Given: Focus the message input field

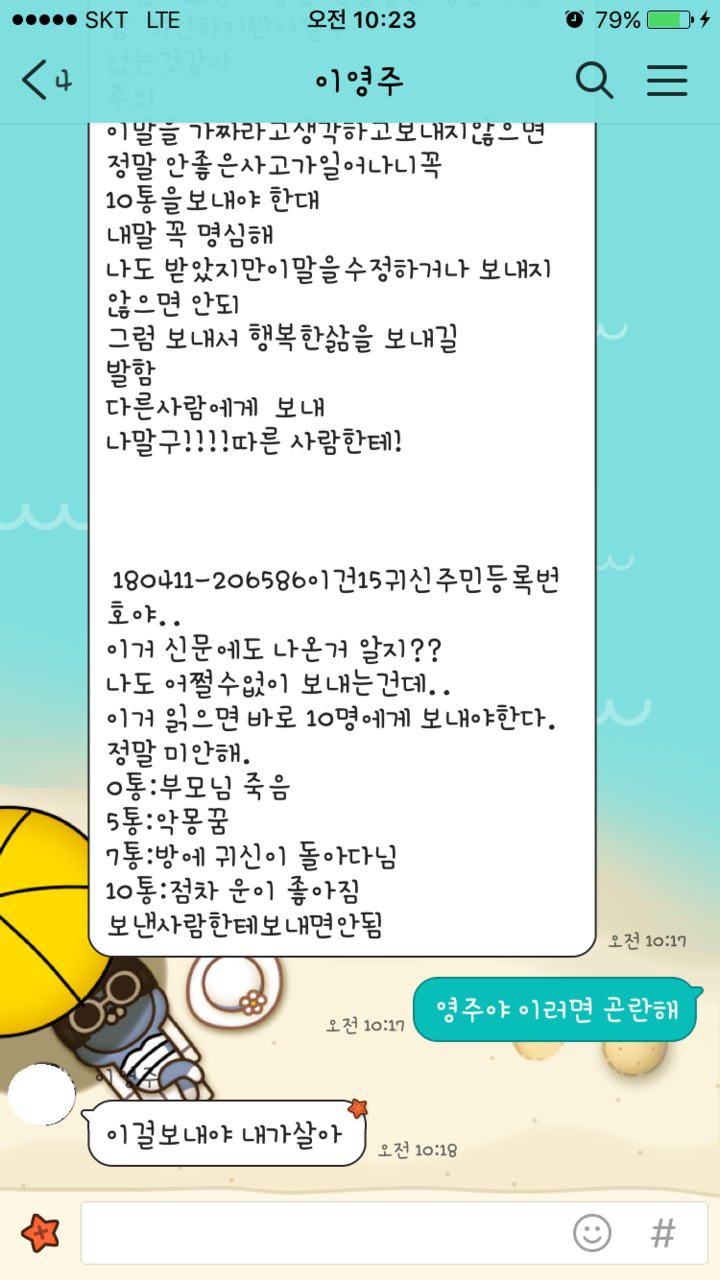Looking at the screenshot, I should tap(320, 1233).
